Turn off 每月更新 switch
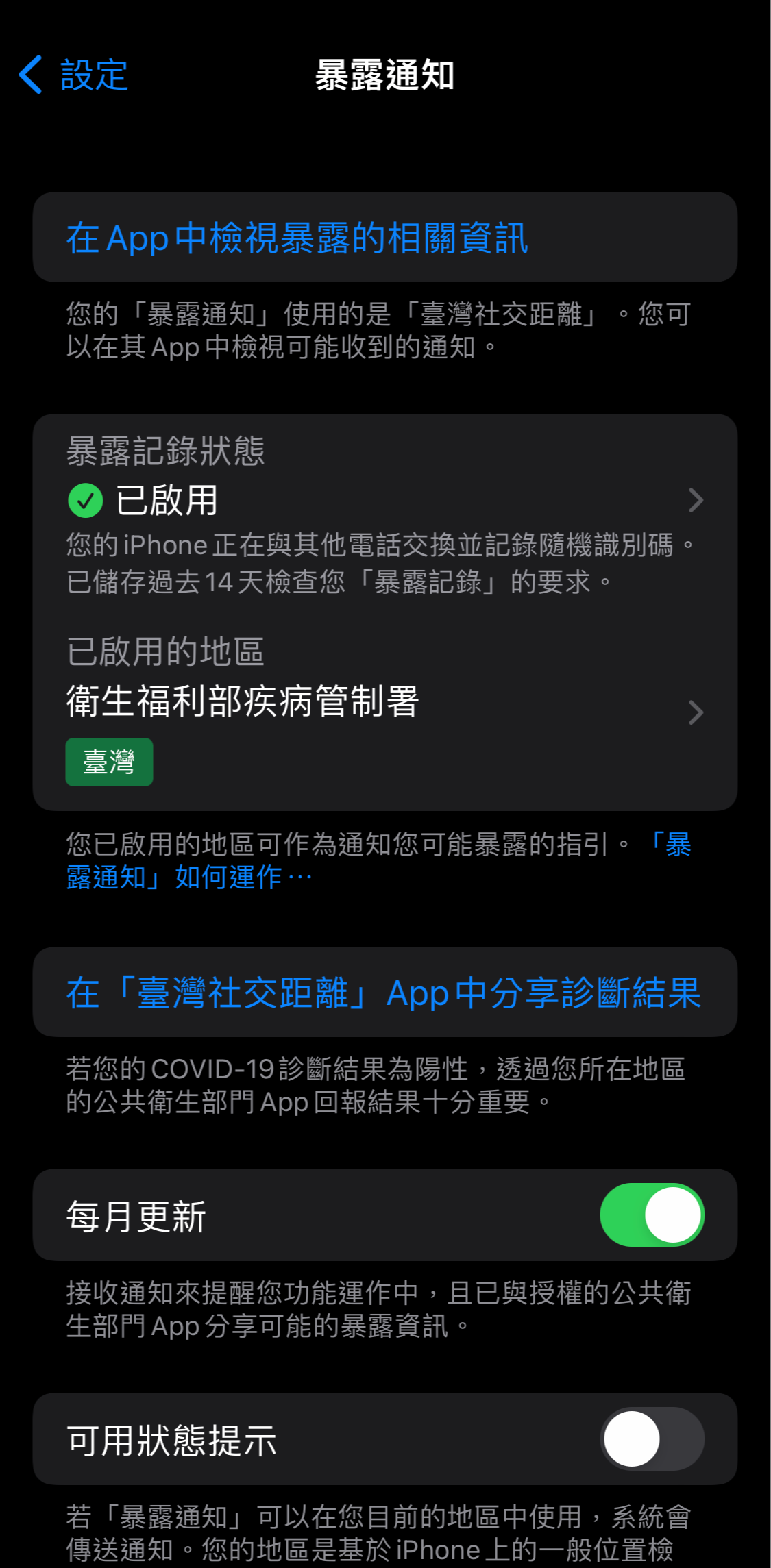 [x=651, y=1215]
